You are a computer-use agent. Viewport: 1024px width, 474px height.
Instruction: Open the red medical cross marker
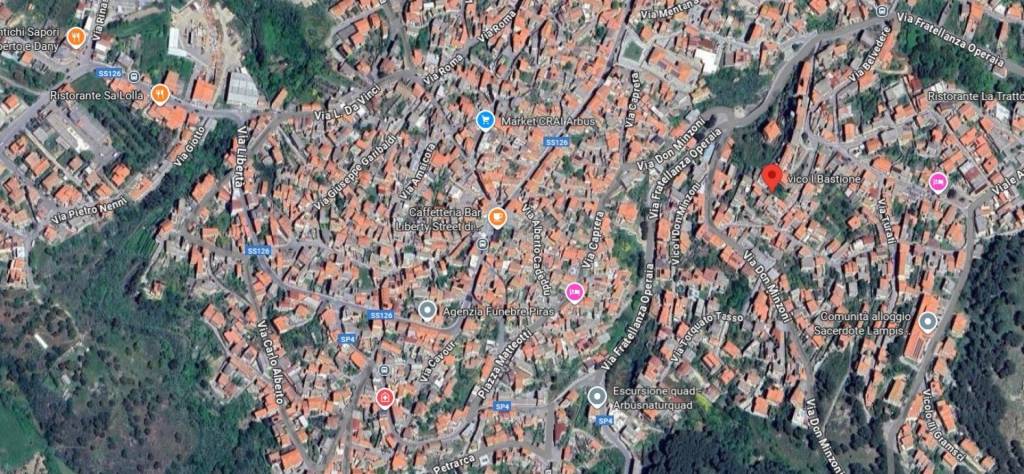385,399
